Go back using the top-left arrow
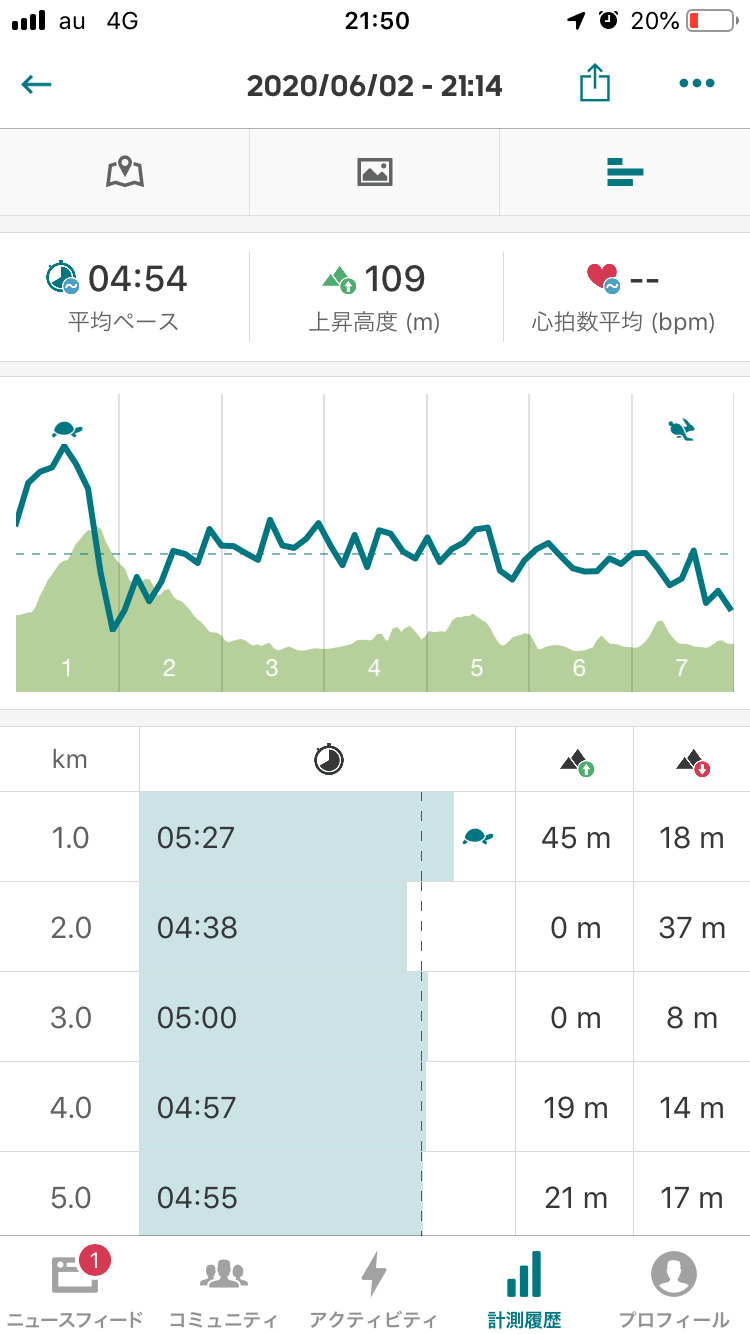Screen dimensions: 750x1334 (37, 84)
